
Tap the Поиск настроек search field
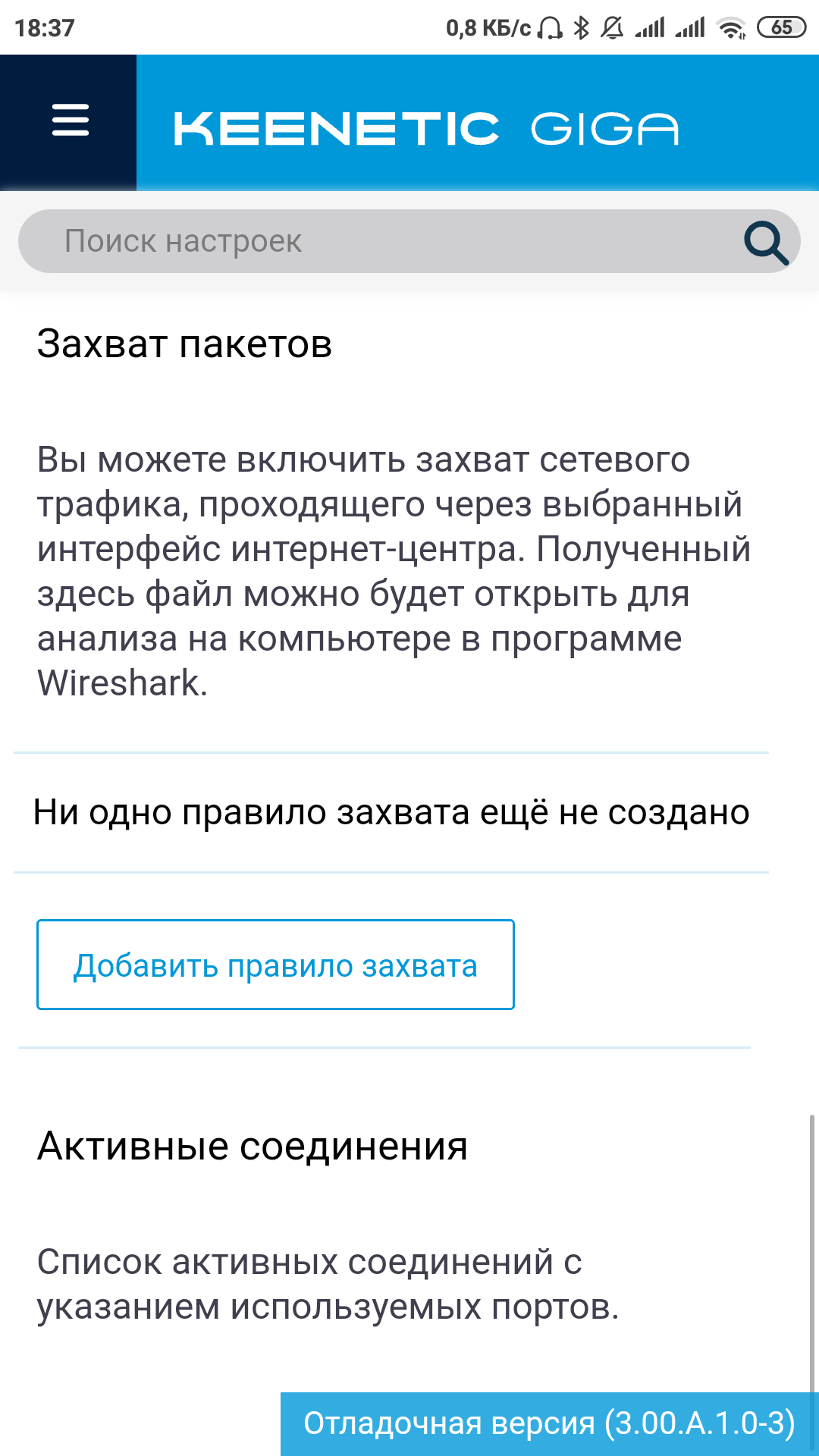pos(409,241)
